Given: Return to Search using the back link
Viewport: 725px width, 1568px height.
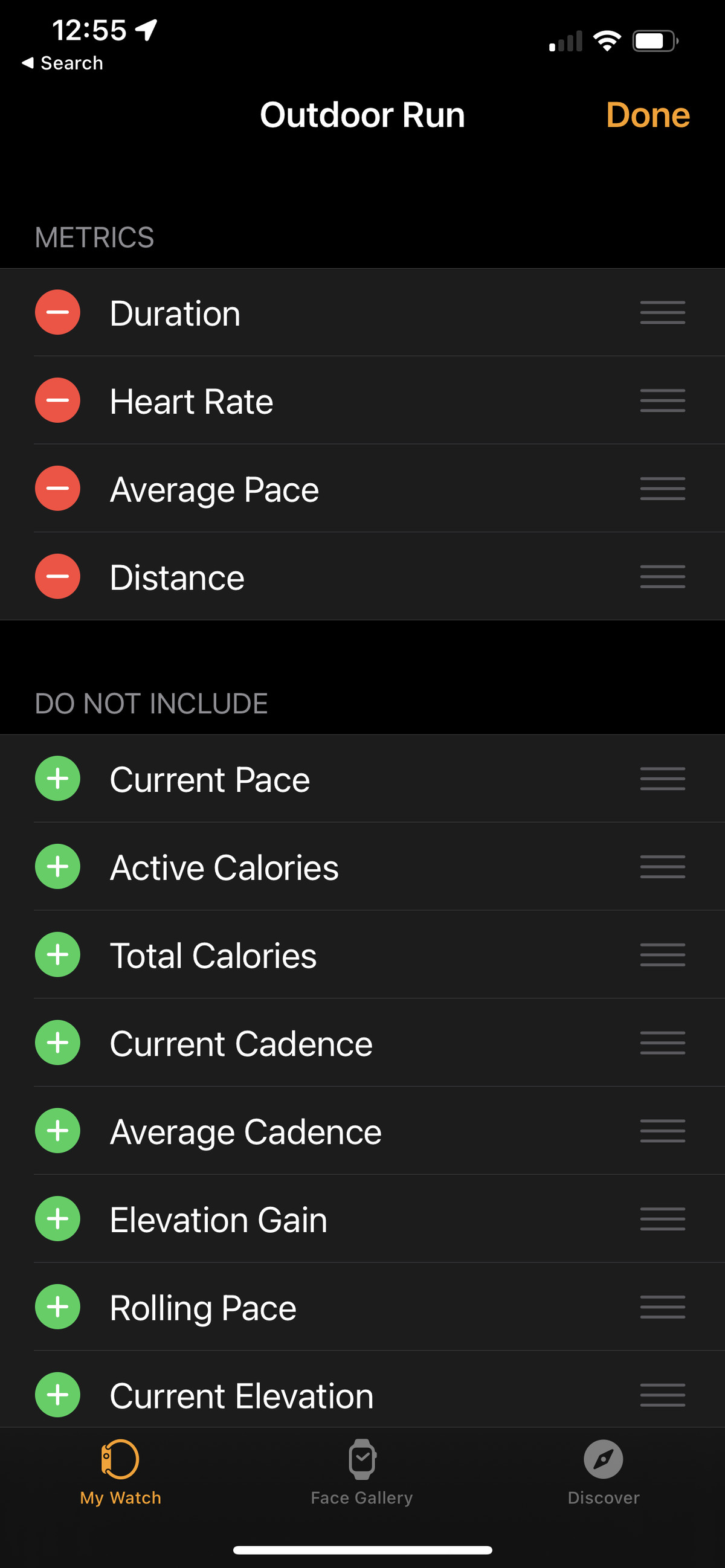Looking at the screenshot, I should point(62,63).
